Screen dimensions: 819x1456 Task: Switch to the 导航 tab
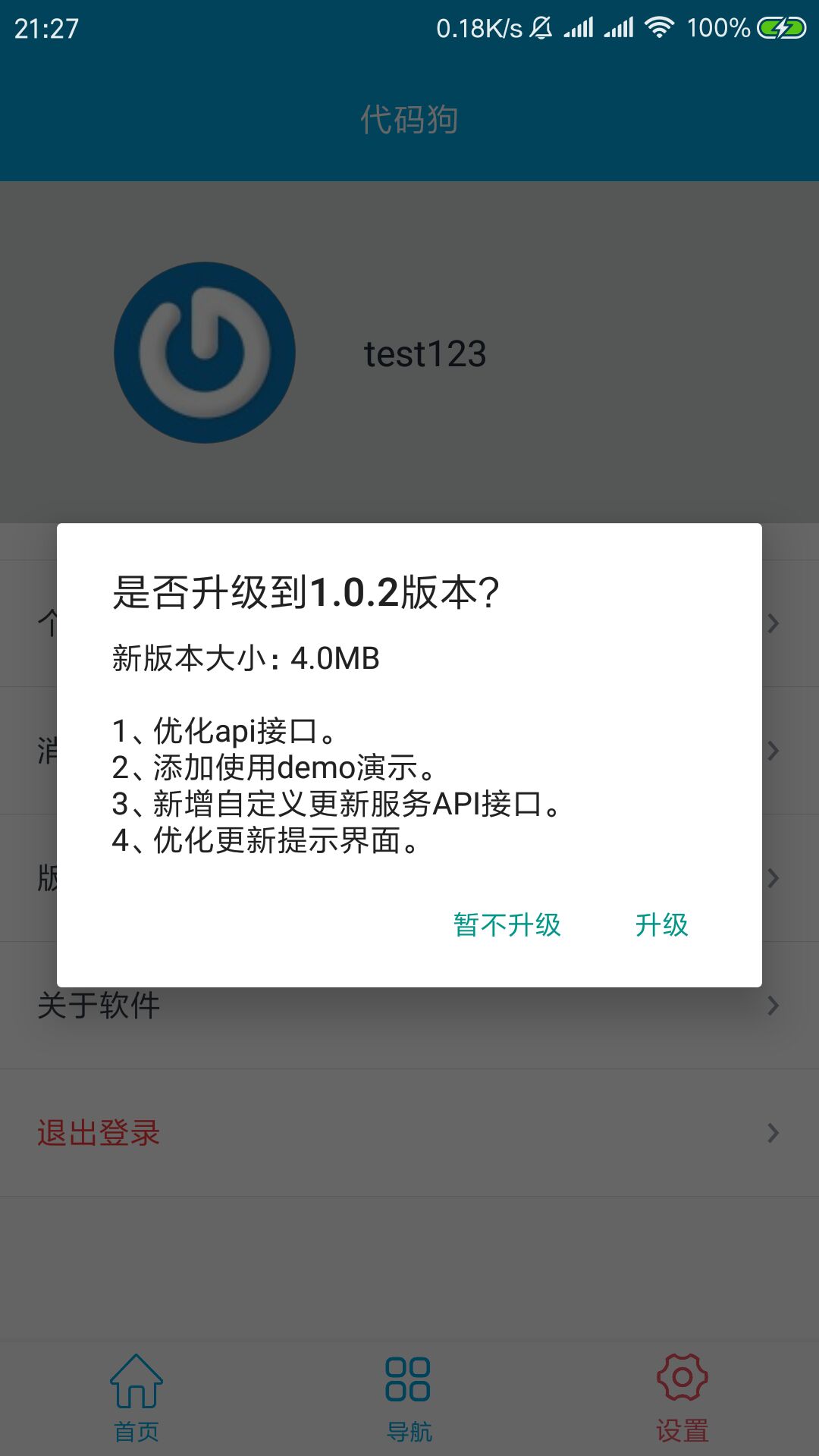click(x=409, y=1398)
